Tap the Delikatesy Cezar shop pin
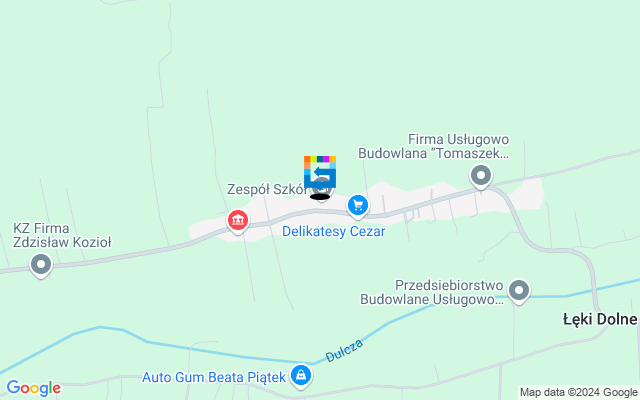Screen dimensions: 640x400 (358, 205)
